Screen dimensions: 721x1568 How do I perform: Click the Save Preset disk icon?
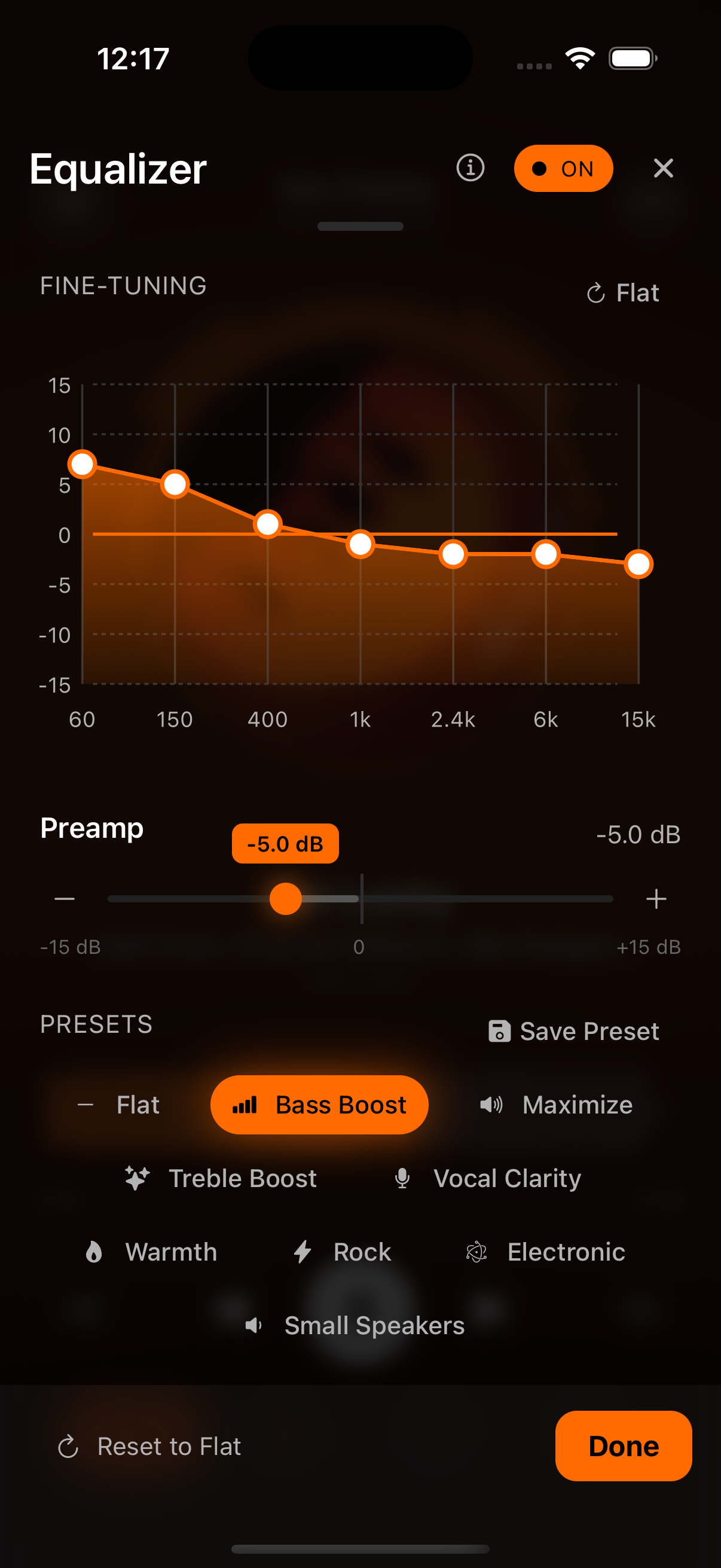499,1030
